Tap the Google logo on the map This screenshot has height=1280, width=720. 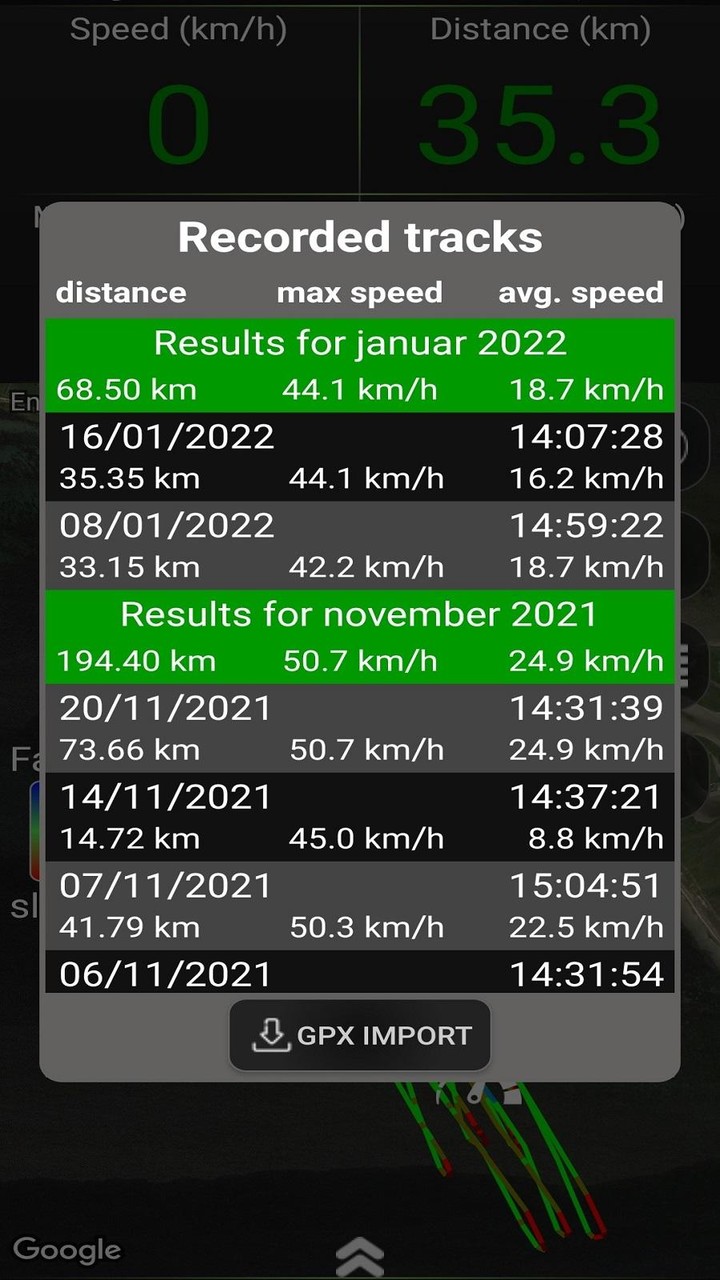click(x=65, y=1249)
